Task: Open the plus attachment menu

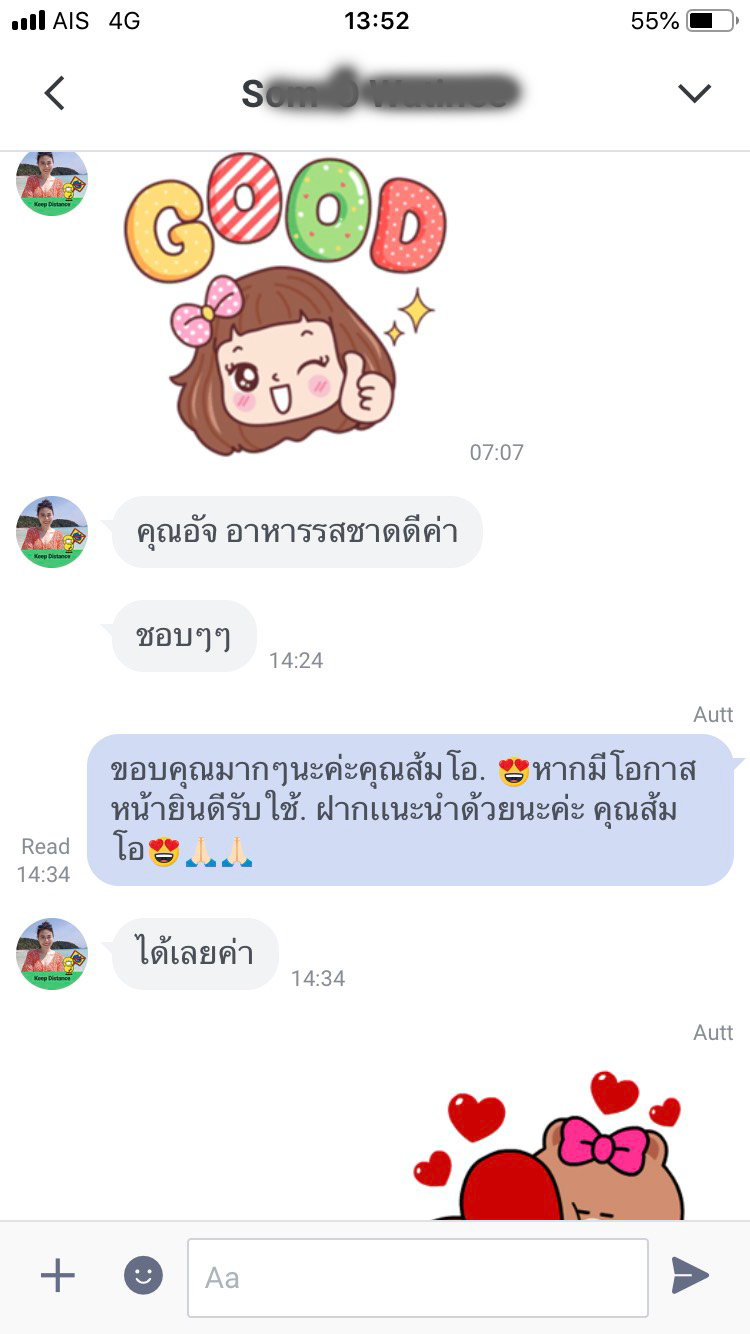Action: tap(57, 1275)
